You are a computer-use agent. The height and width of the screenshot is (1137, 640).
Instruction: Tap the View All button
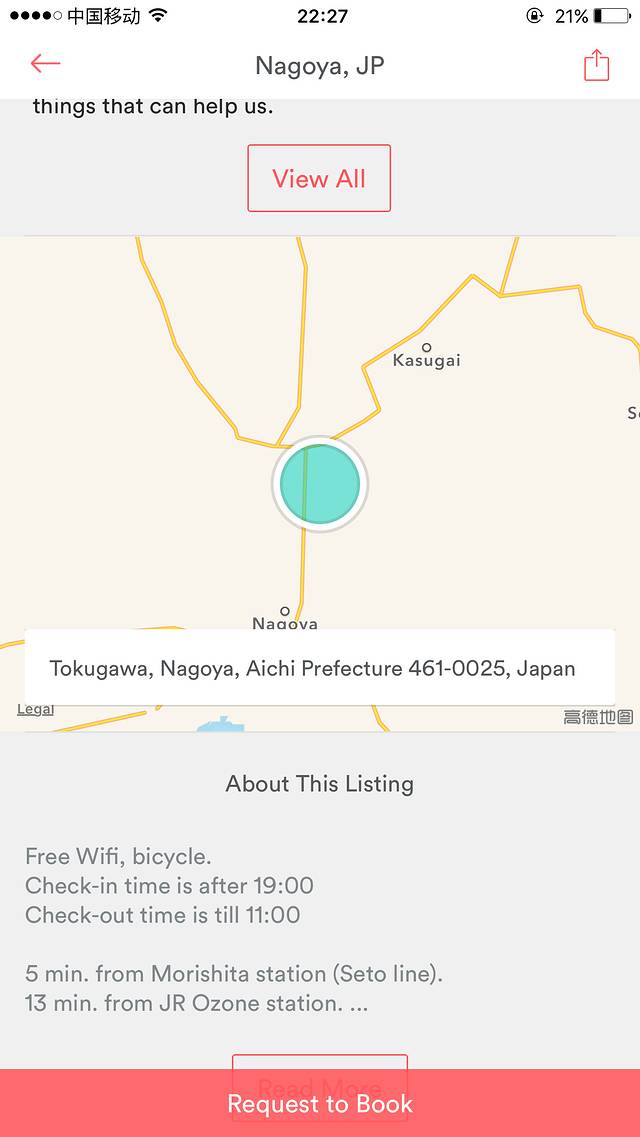(319, 178)
